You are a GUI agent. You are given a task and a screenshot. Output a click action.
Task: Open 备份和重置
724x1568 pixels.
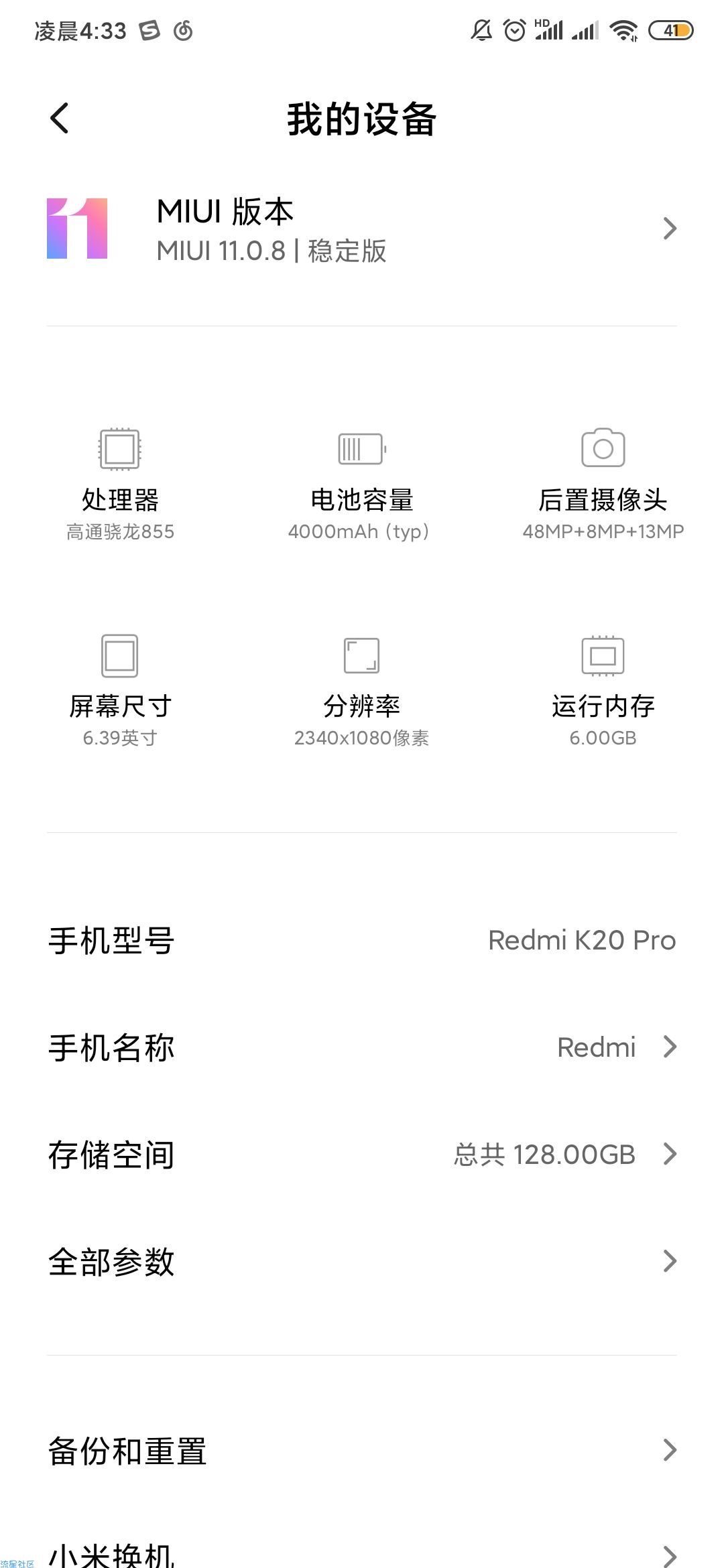362,1451
